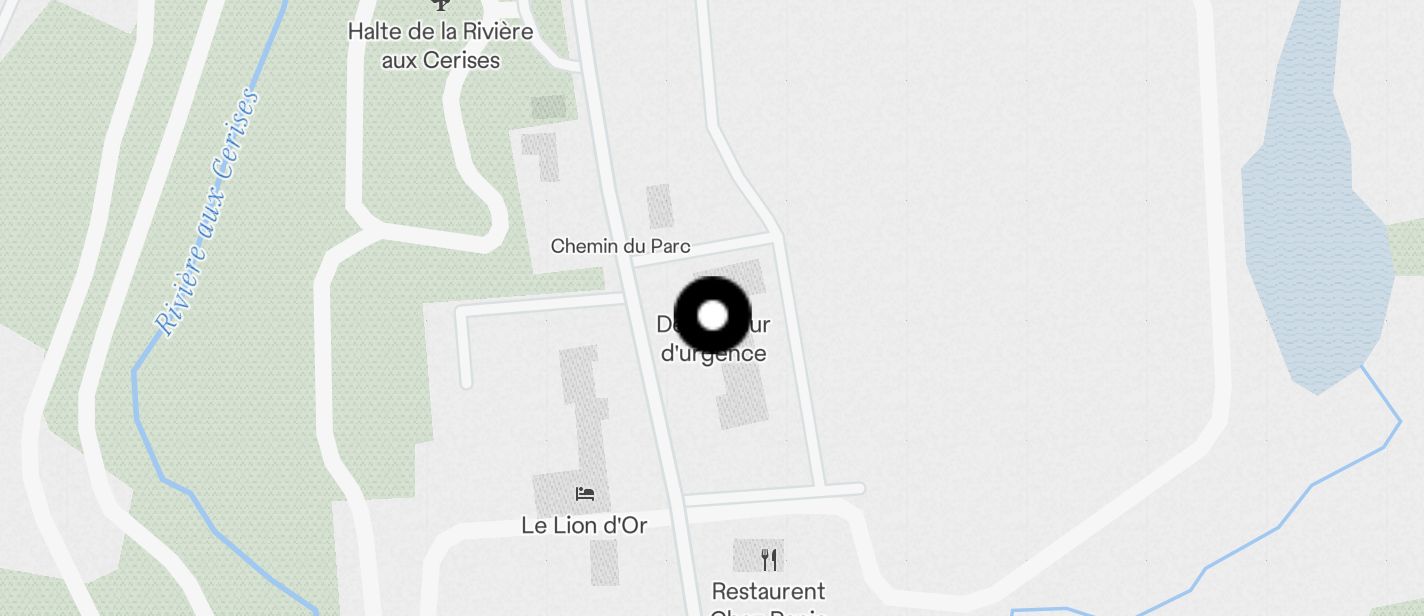Open Le Lion d'Or hotel marker
This screenshot has height=616, width=1424.
585,494
